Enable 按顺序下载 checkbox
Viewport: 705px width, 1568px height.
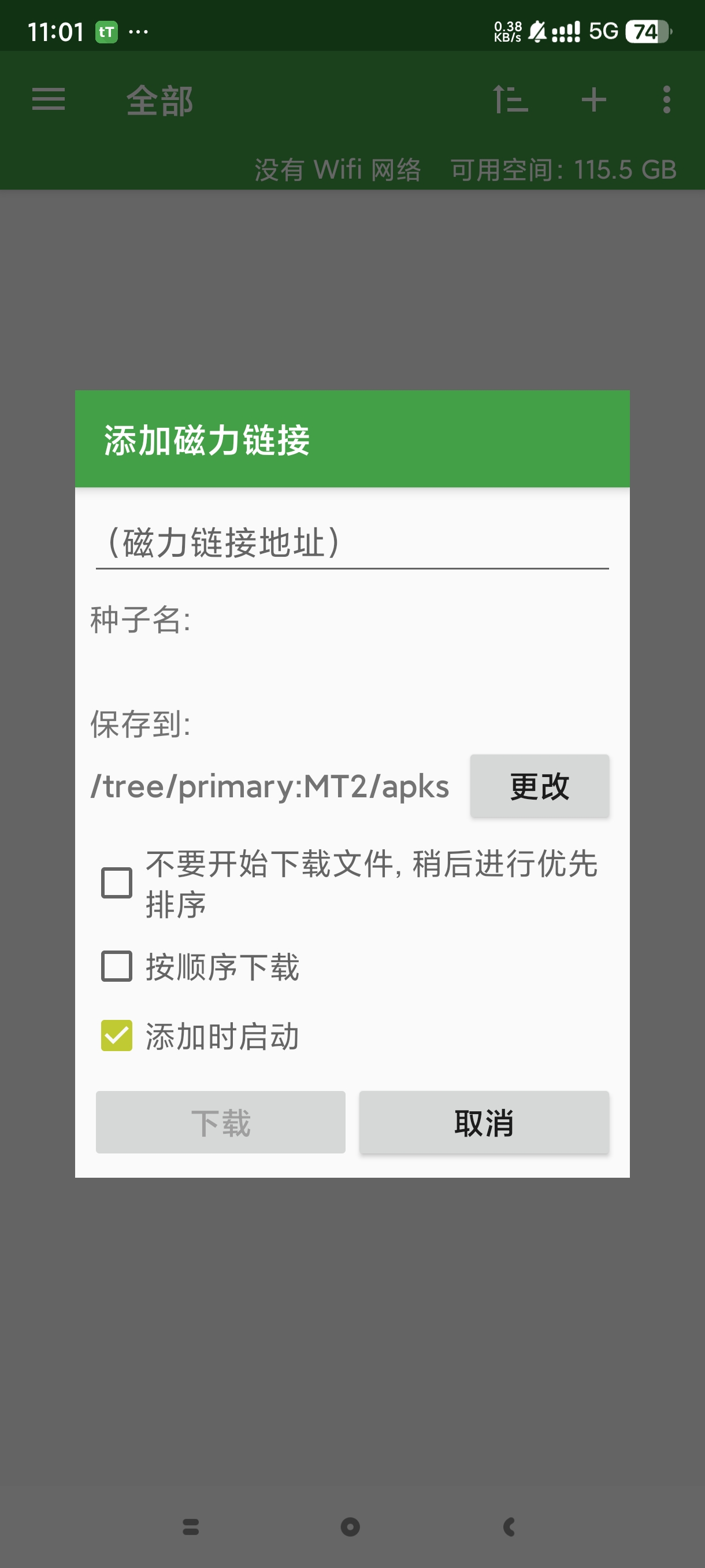(117, 966)
